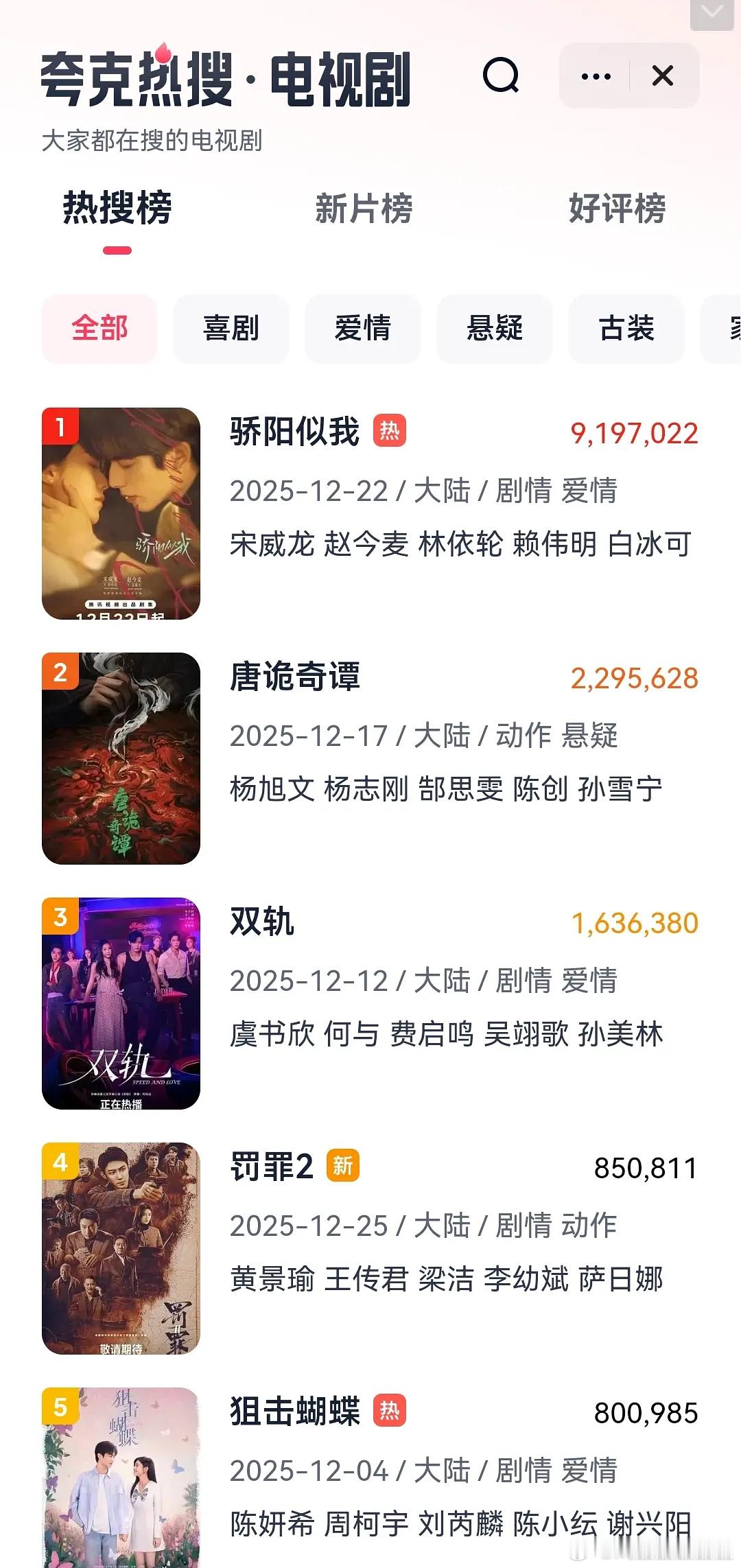
Task: Open the 罚罪2 drama entry
Action: (272, 1167)
